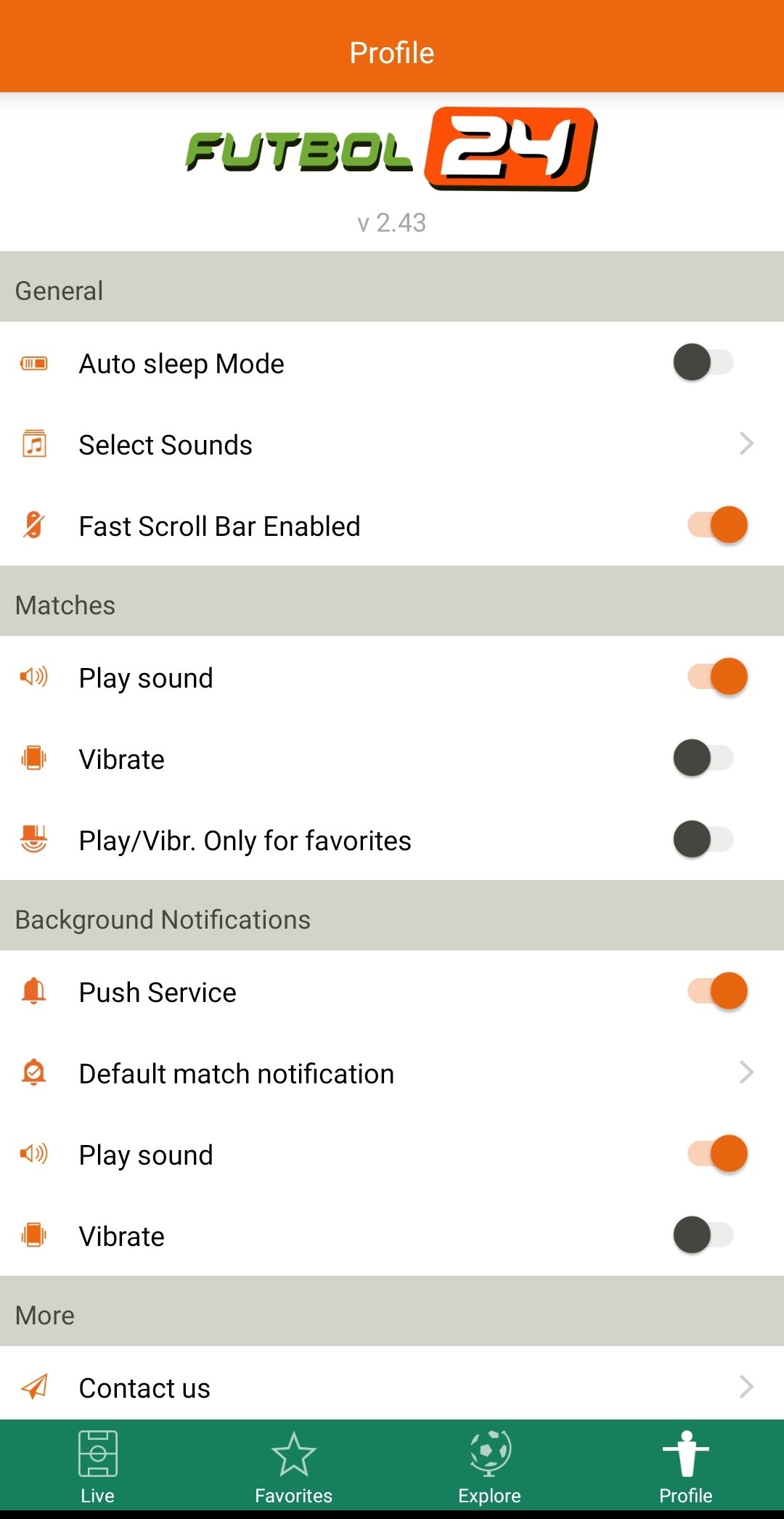This screenshot has height=1519, width=784.
Task: Disable Play sound under Background Notifications
Action: (717, 1154)
